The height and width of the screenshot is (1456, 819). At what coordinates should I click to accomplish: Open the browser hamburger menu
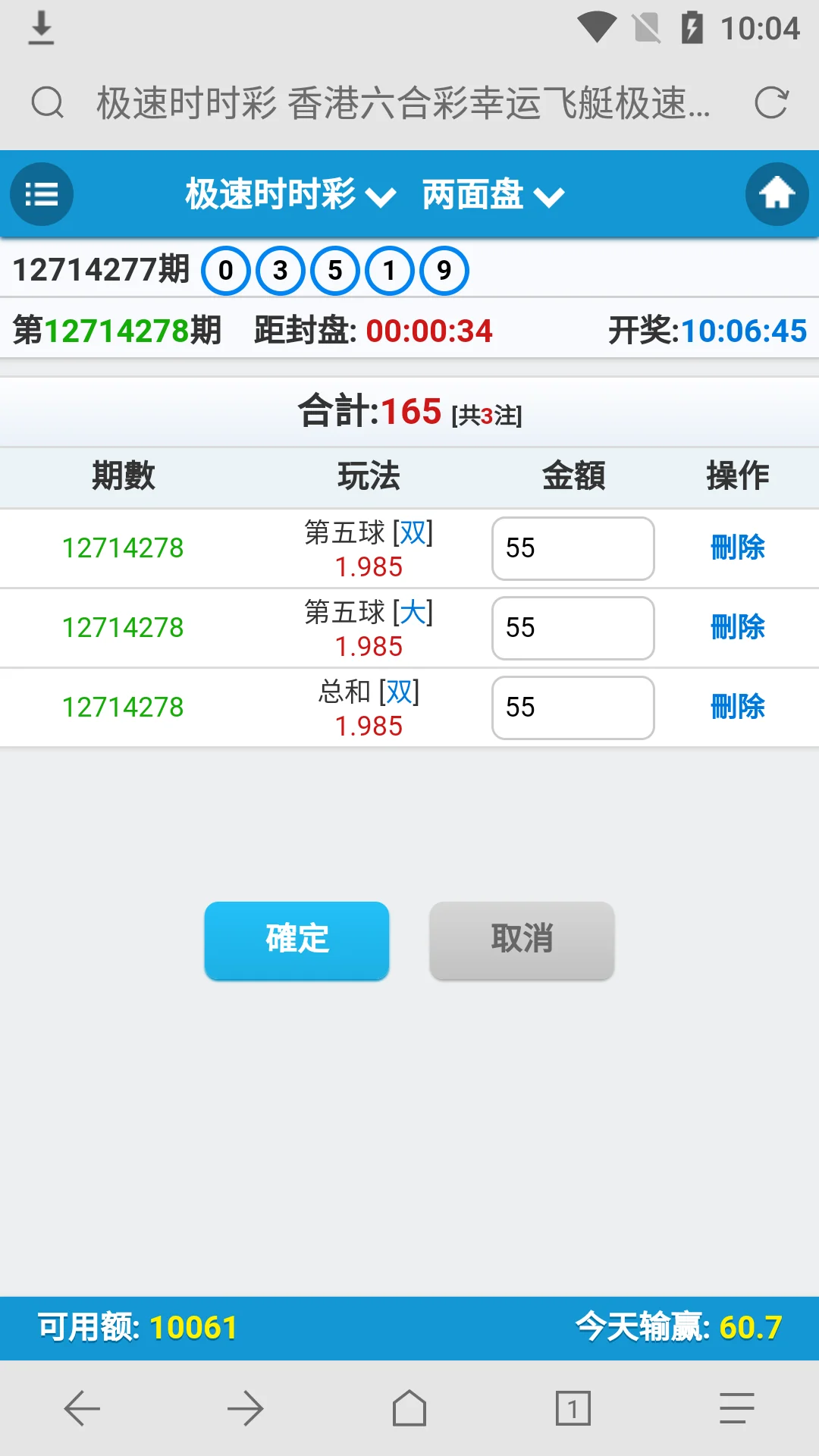click(736, 1409)
